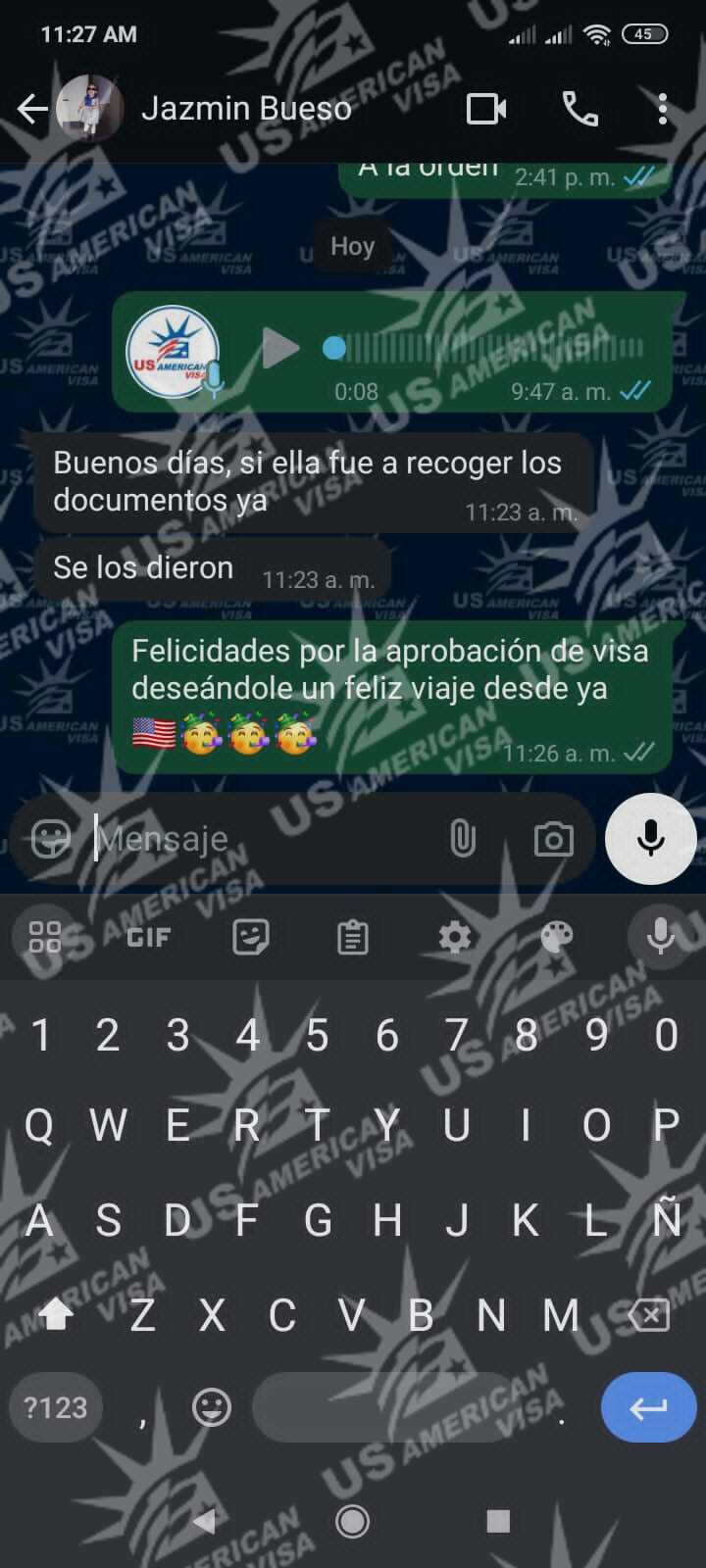This screenshot has width=706, height=1568.
Task: Open the keyboard GIF search
Action: pos(148,938)
